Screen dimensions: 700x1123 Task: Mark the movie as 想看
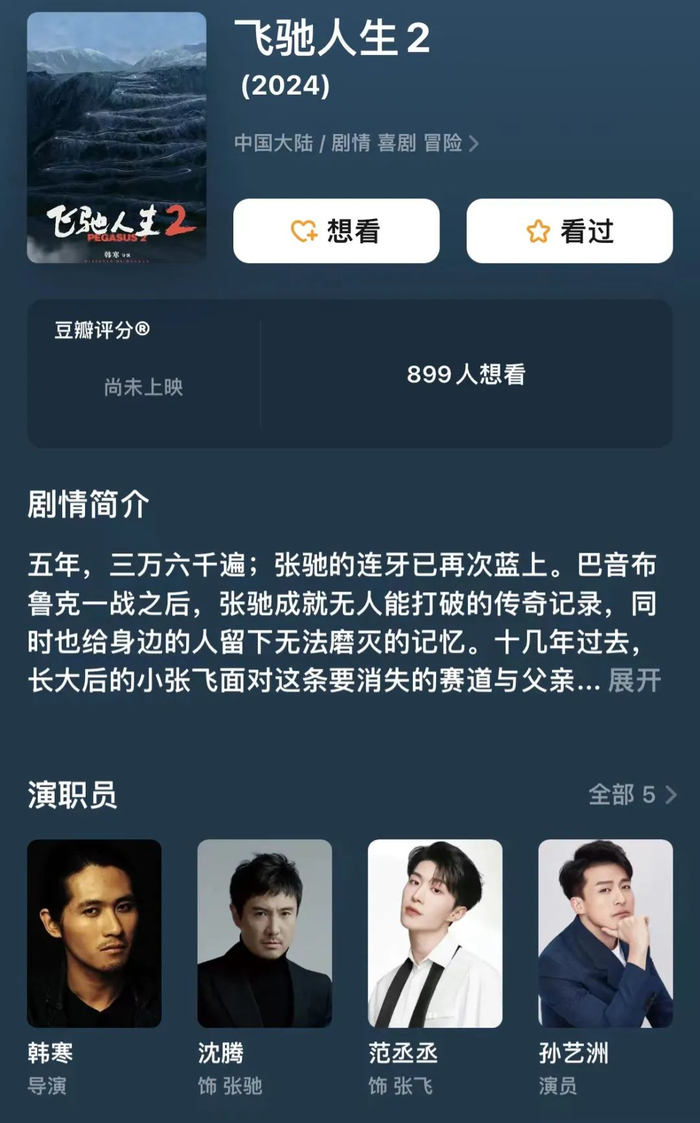click(336, 231)
